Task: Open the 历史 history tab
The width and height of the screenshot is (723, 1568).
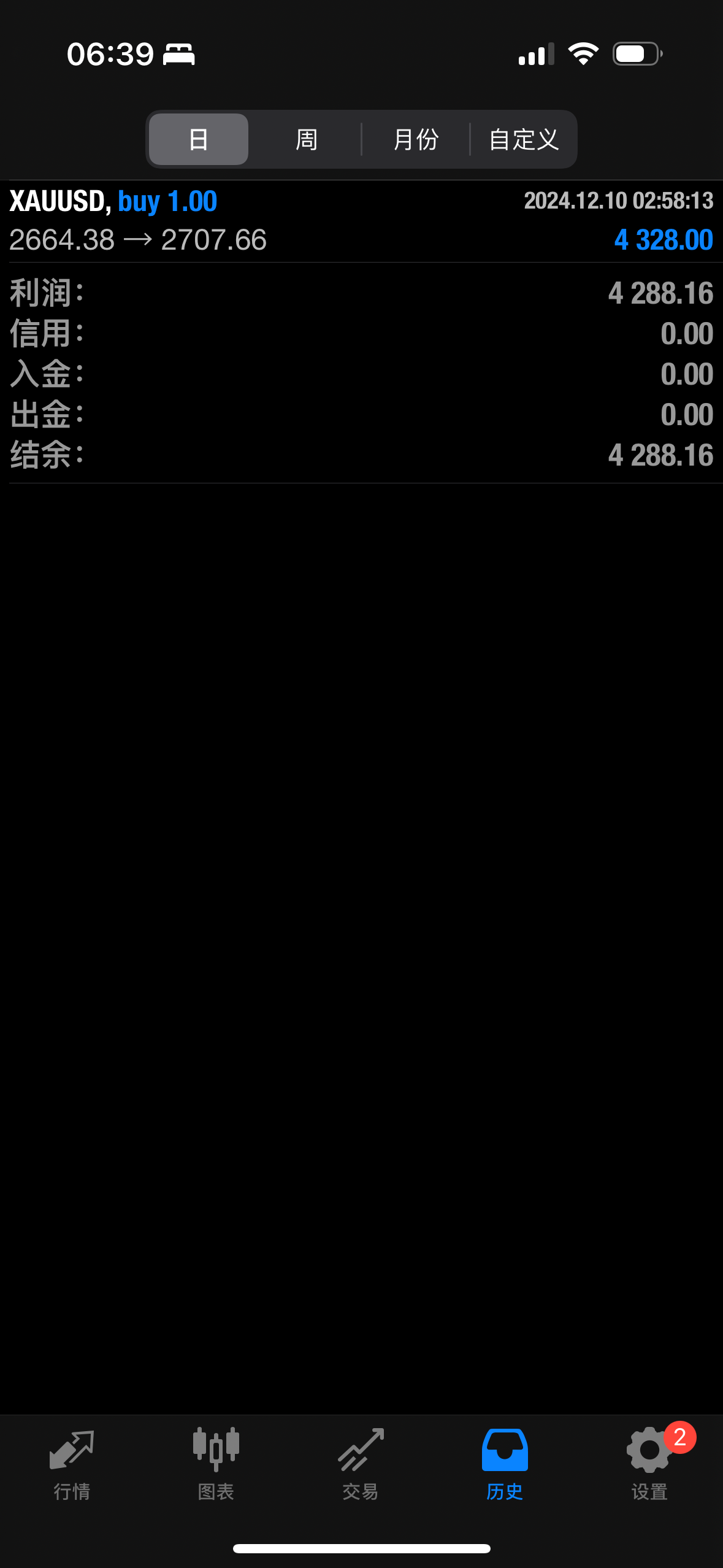Action: point(505,1464)
